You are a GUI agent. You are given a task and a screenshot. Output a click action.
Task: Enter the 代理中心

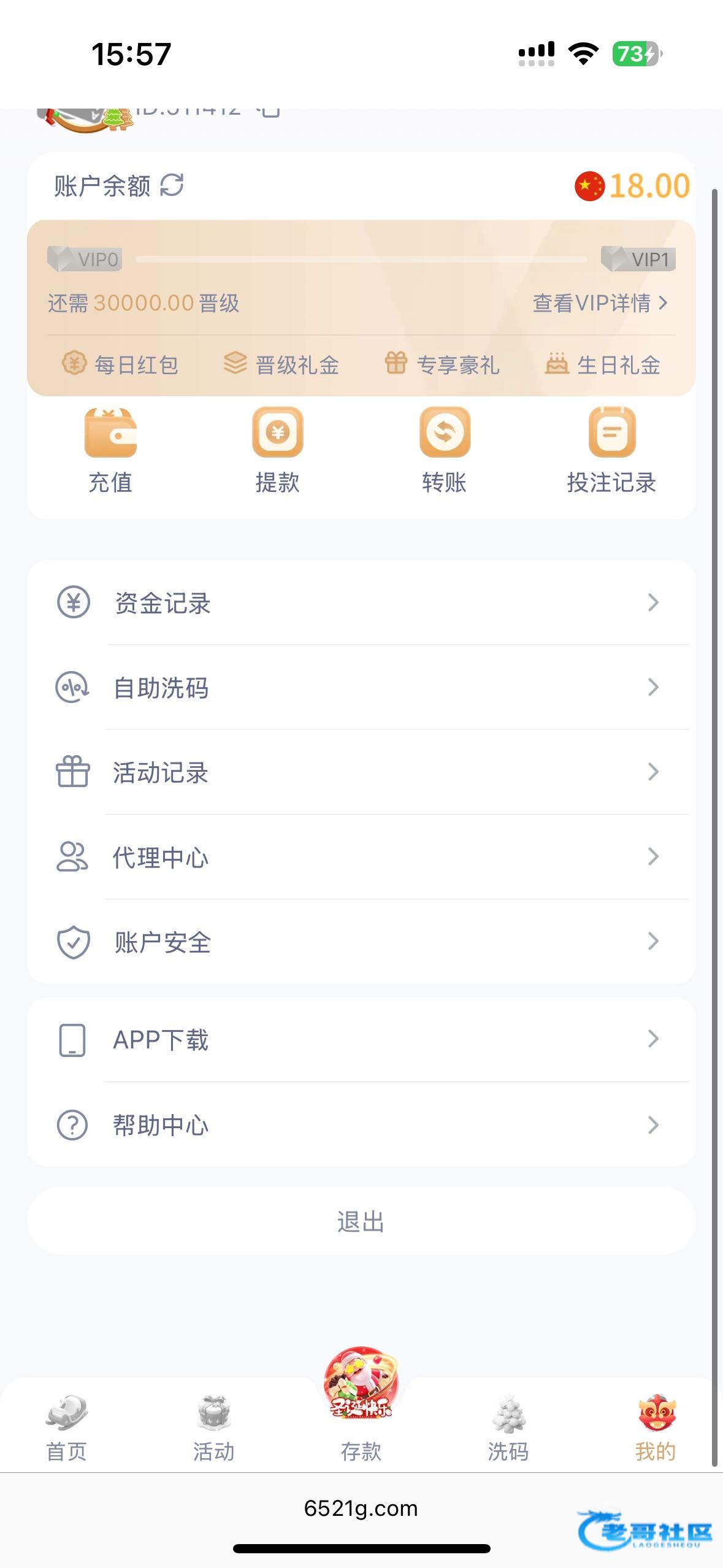(361, 857)
